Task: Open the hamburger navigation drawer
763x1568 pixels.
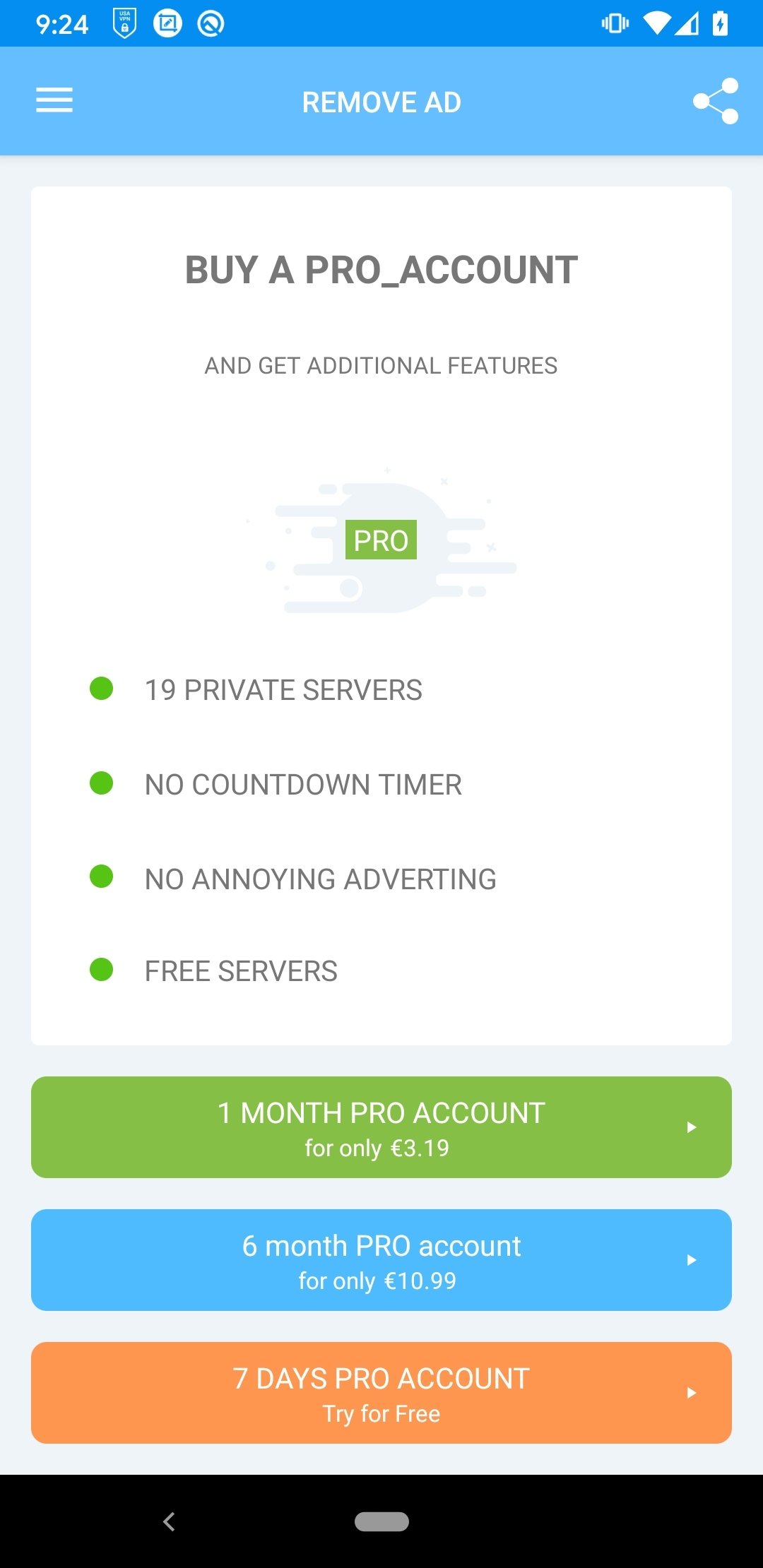Action: [x=54, y=100]
